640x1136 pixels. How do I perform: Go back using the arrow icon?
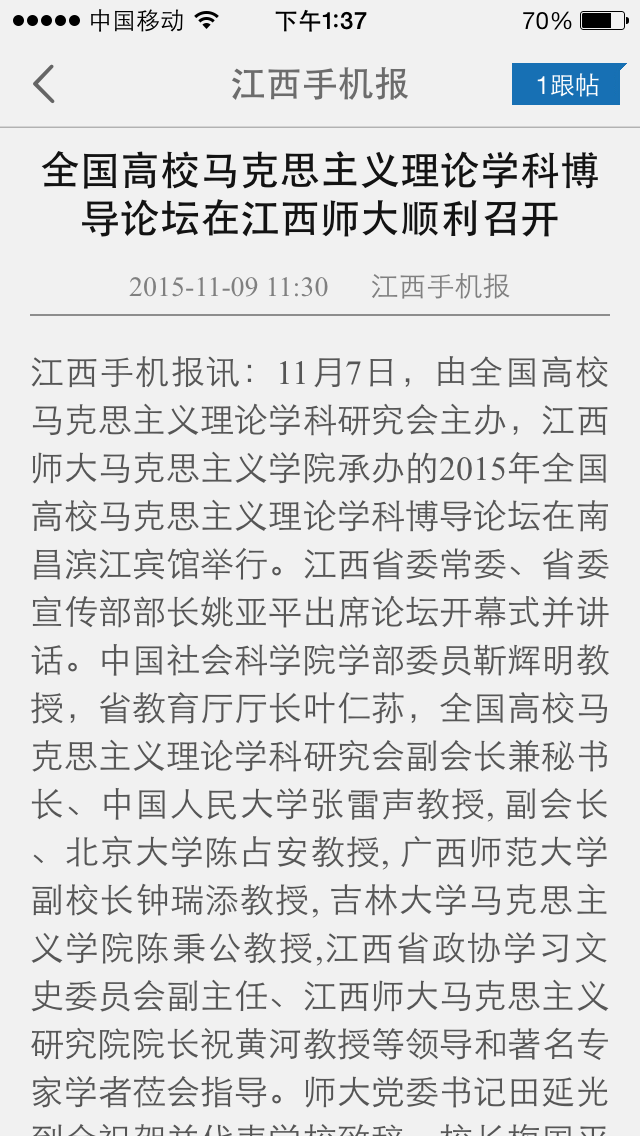click(43, 84)
